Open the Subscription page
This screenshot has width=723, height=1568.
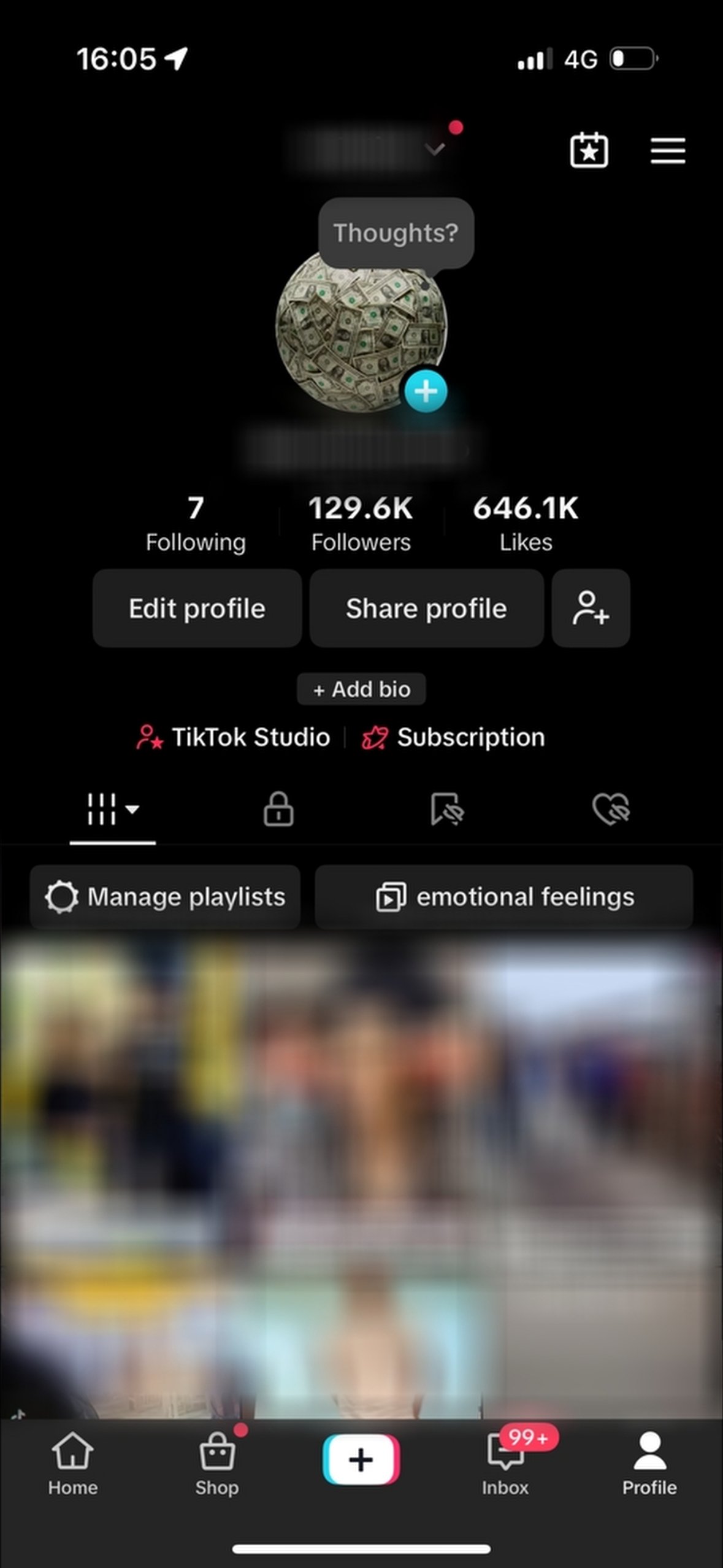click(454, 737)
